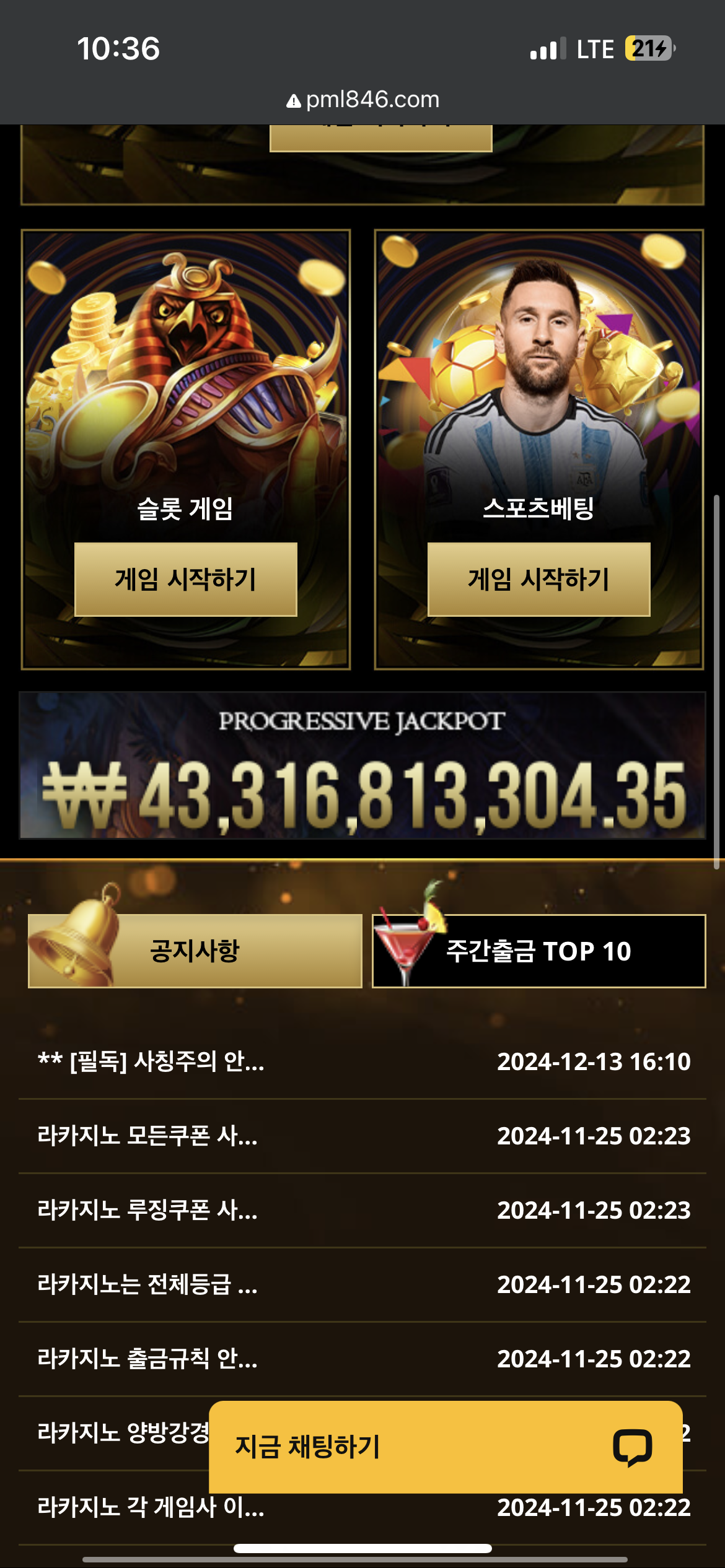Tap the pml846.com address bar
Viewport: 725px width, 1568px height.
pos(362,99)
